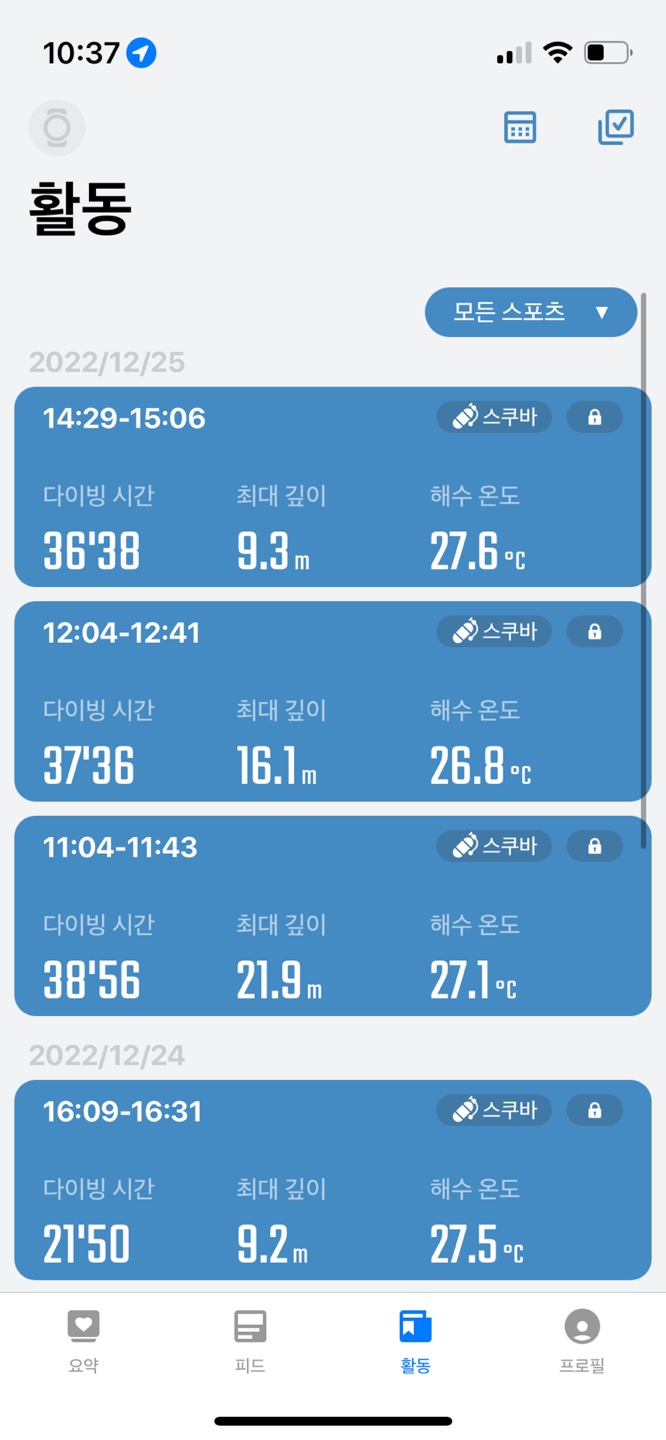666x1440 pixels.
Task: Tap the lock icon on the 12:04-12:41 dive
Action: pyautogui.click(x=595, y=632)
